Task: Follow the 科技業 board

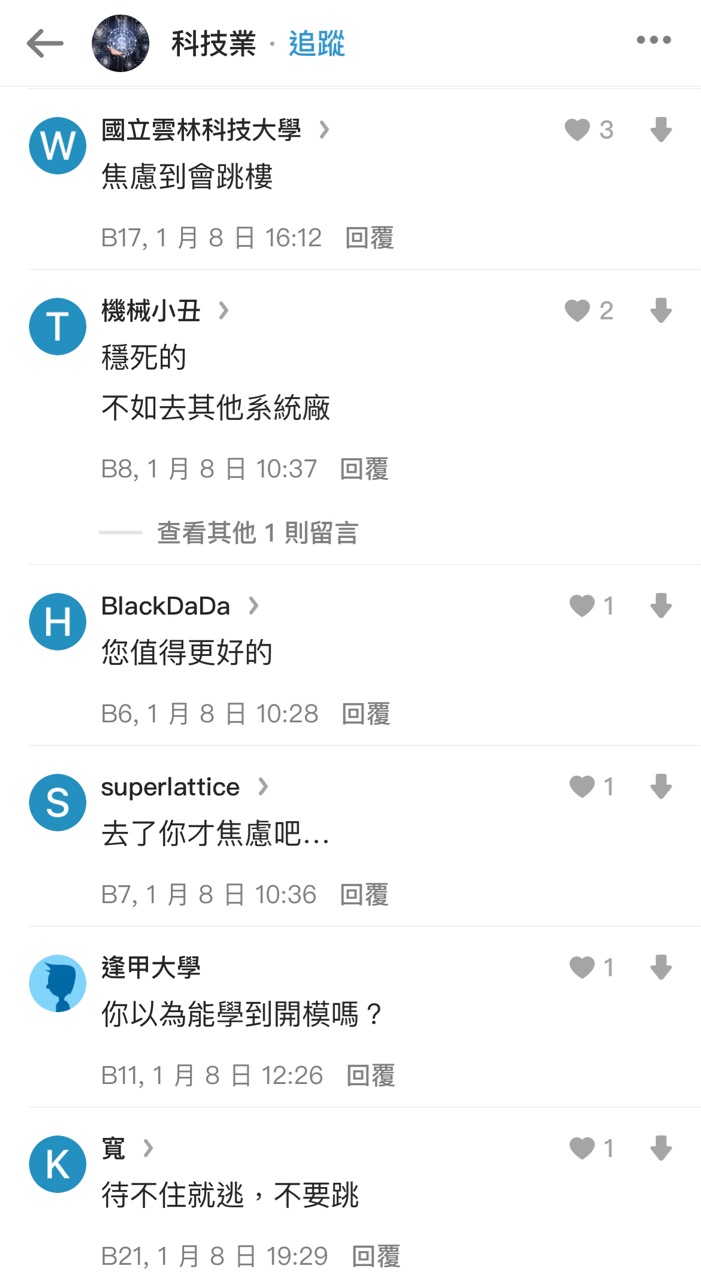Action: tap(316, 44)
